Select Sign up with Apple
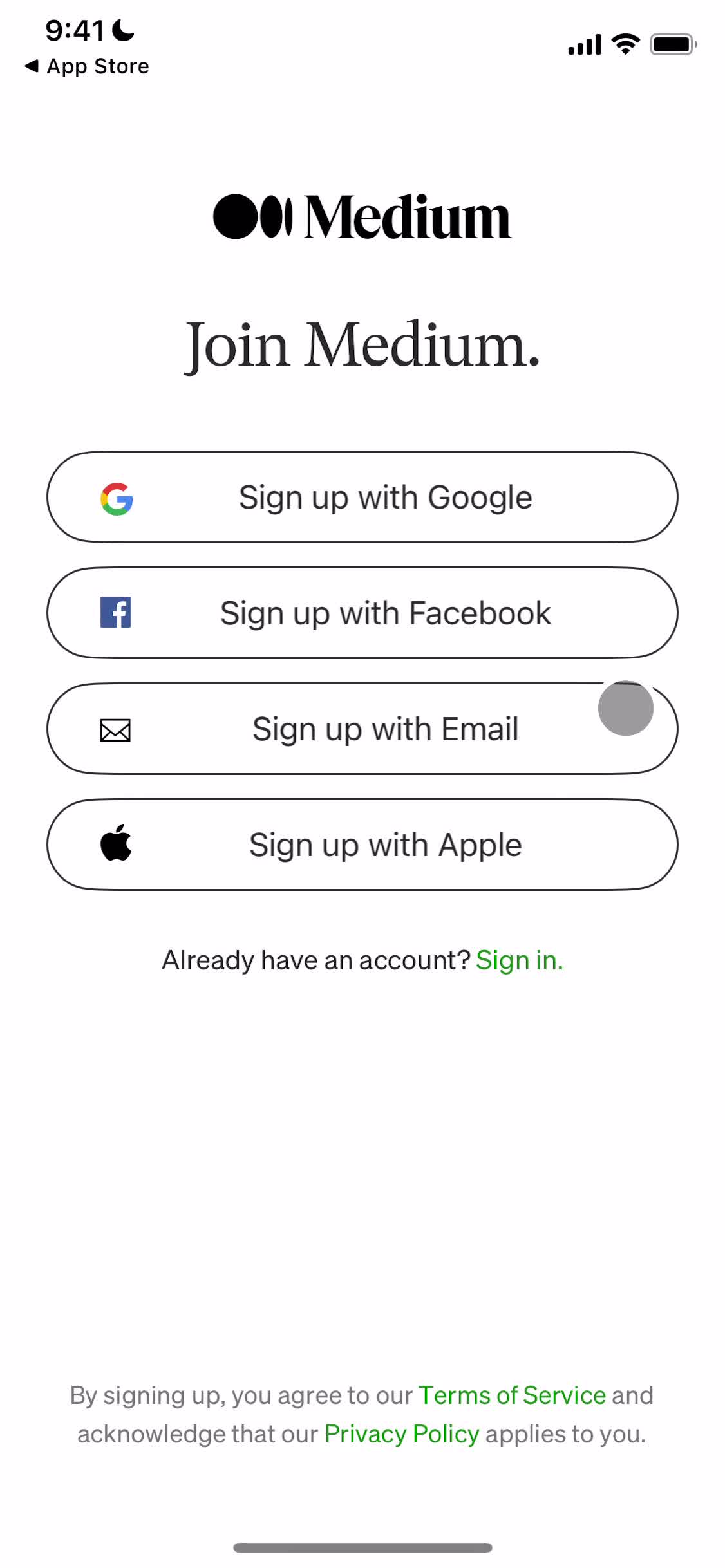The width and height of the screenshot is (725, 1568). 362,845
